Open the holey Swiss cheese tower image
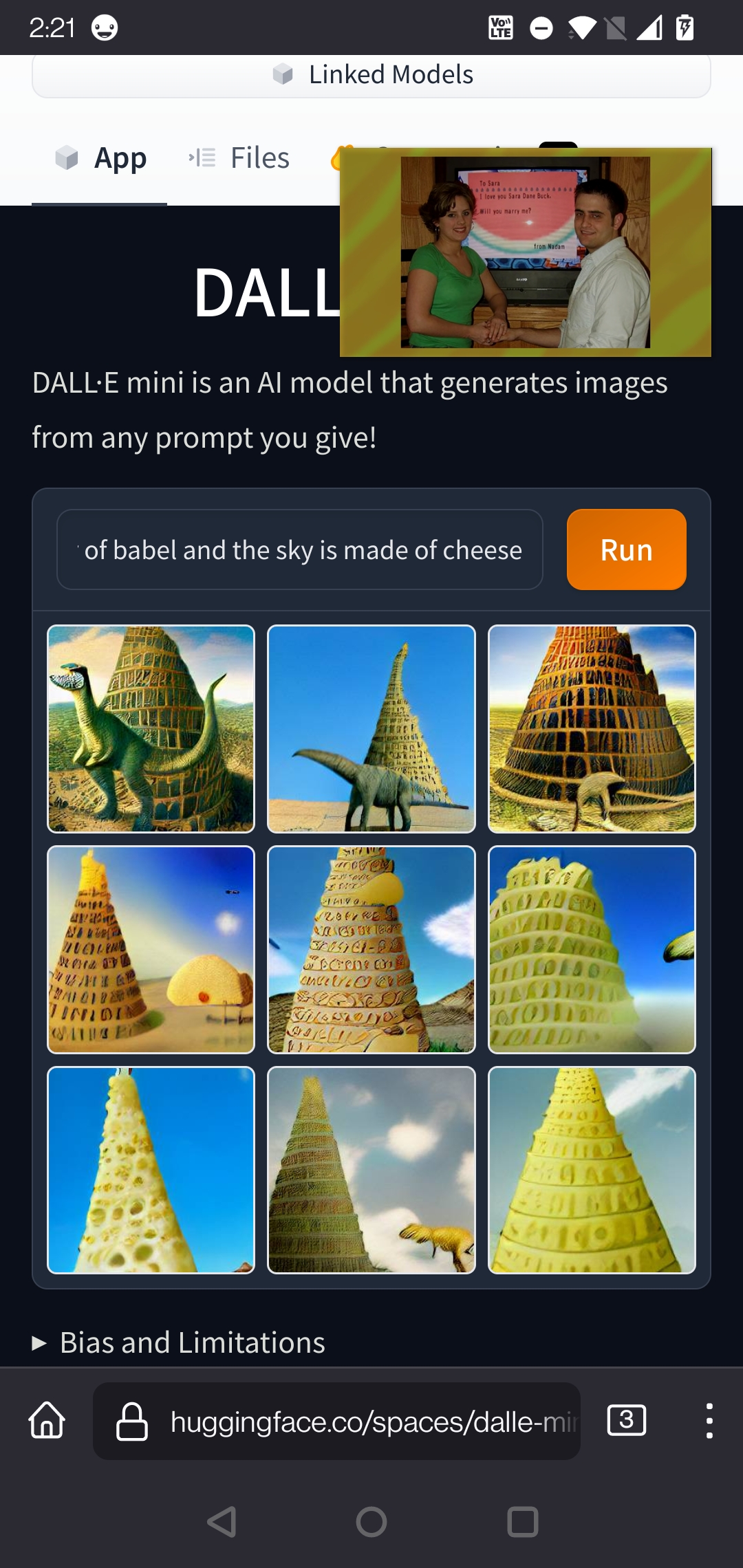The width and height of the screenshot is (743, 1568). tap(151, 1170)
